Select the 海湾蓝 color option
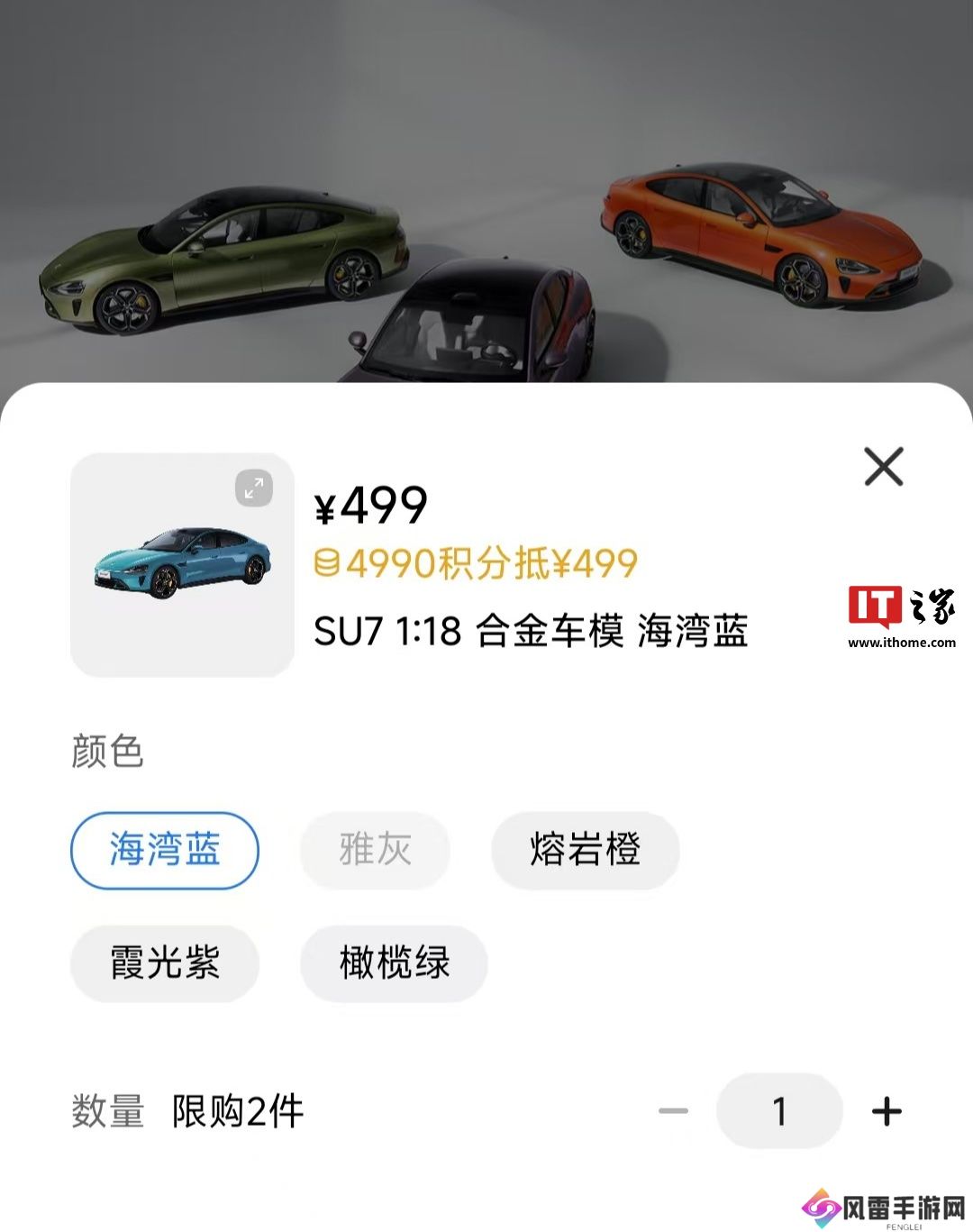Screen dimensions: 973x1232 point(165,850)
